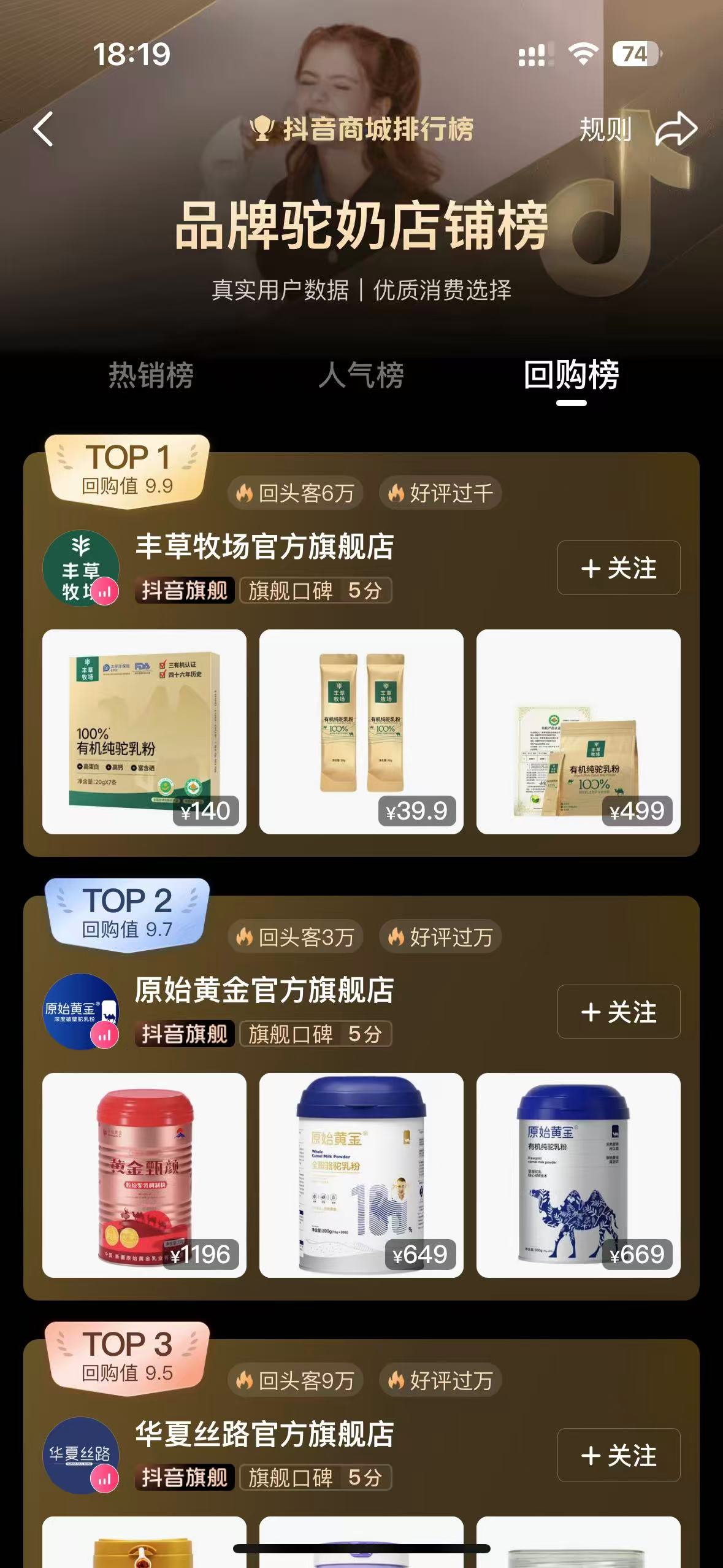The image size is (723, 1568).
Task: Open the 规则 rules page
Action: [605, 129]
